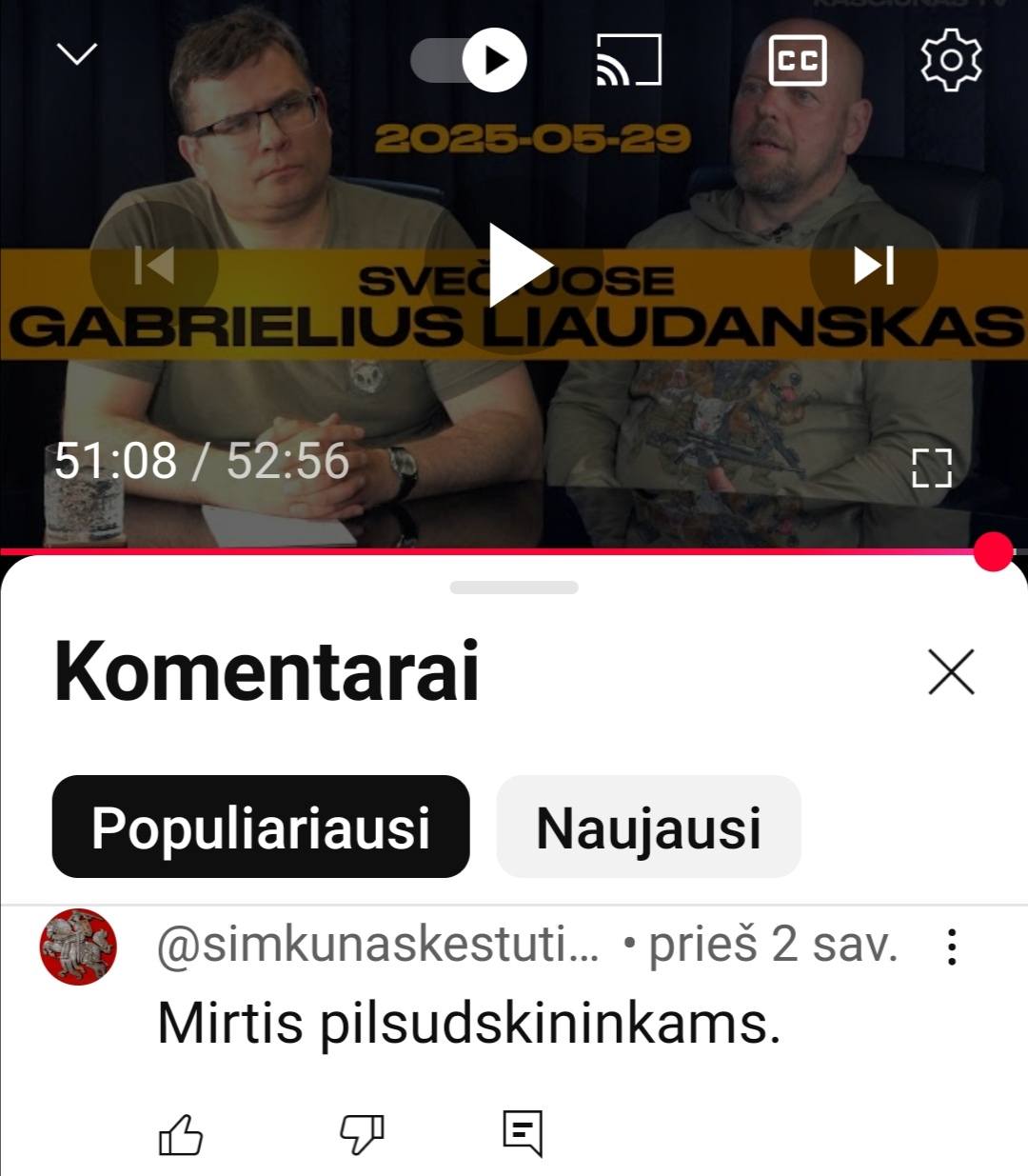Dislike the comment "Mirtis pilsudskininkams."

[362, 1134]
